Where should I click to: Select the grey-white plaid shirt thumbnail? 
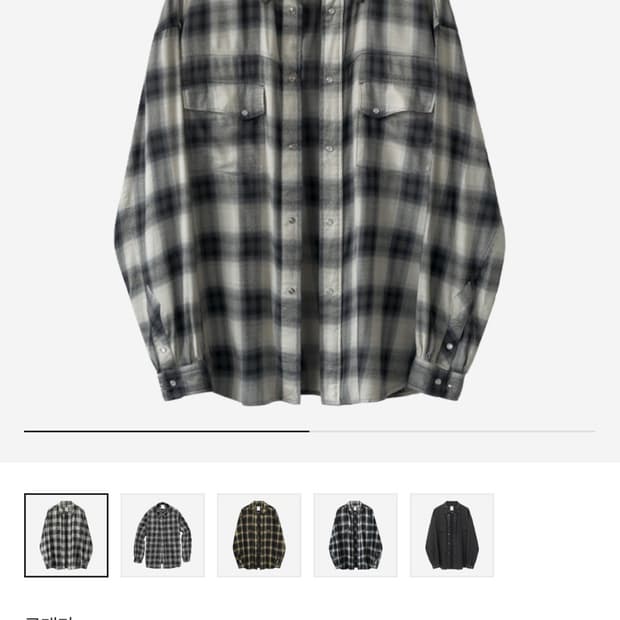66,535
